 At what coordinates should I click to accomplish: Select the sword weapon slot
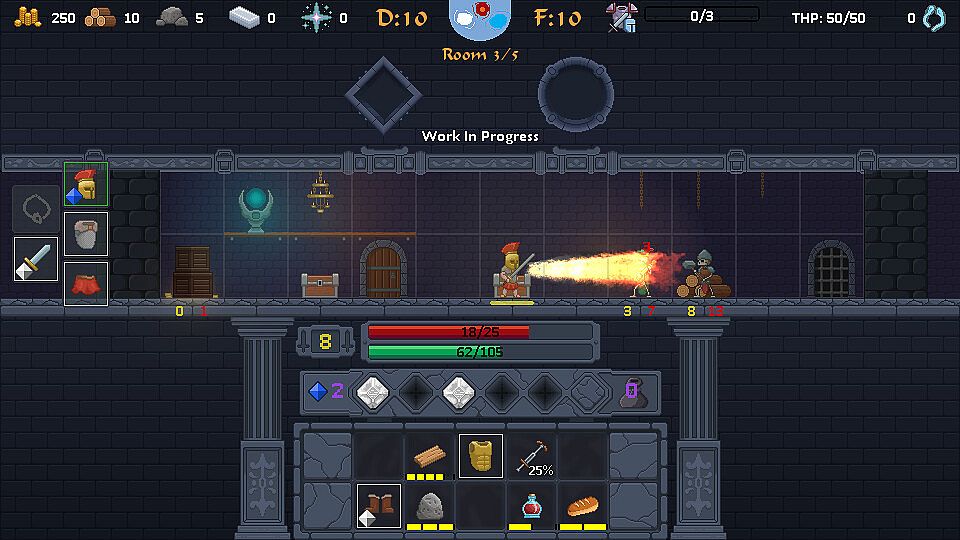(36, 260)
